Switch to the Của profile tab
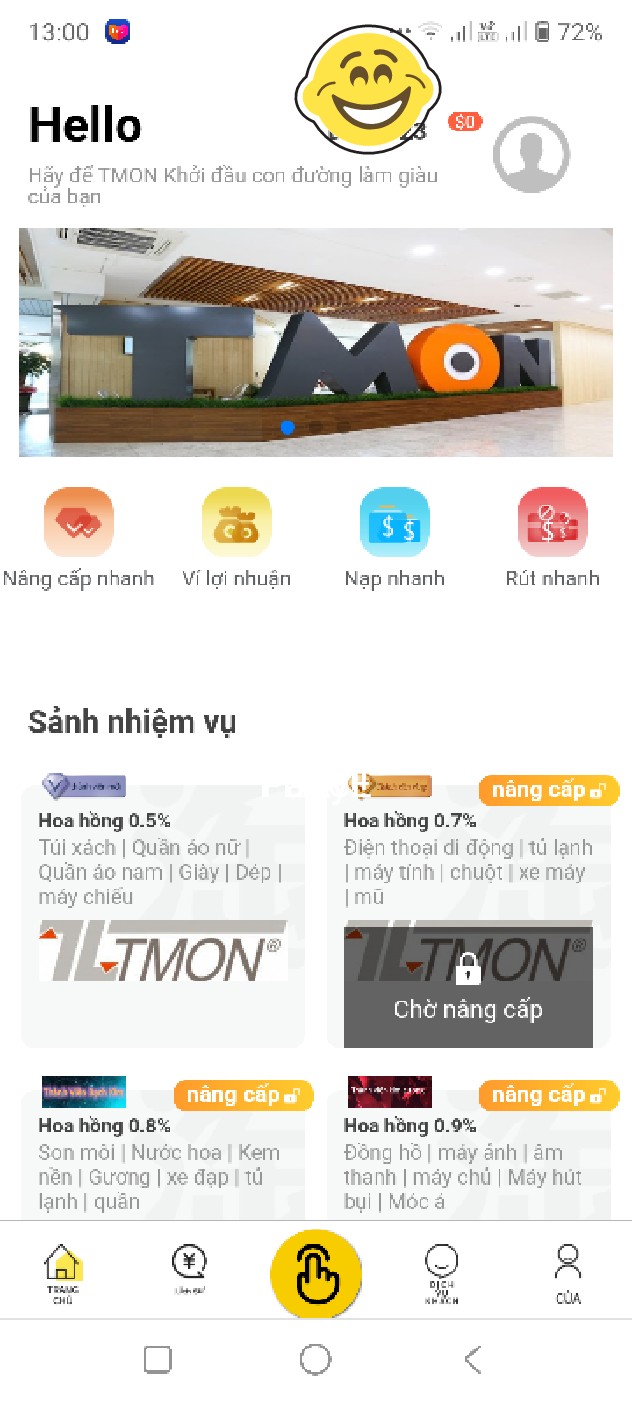632x1402 pixels. coord(568,1273)
